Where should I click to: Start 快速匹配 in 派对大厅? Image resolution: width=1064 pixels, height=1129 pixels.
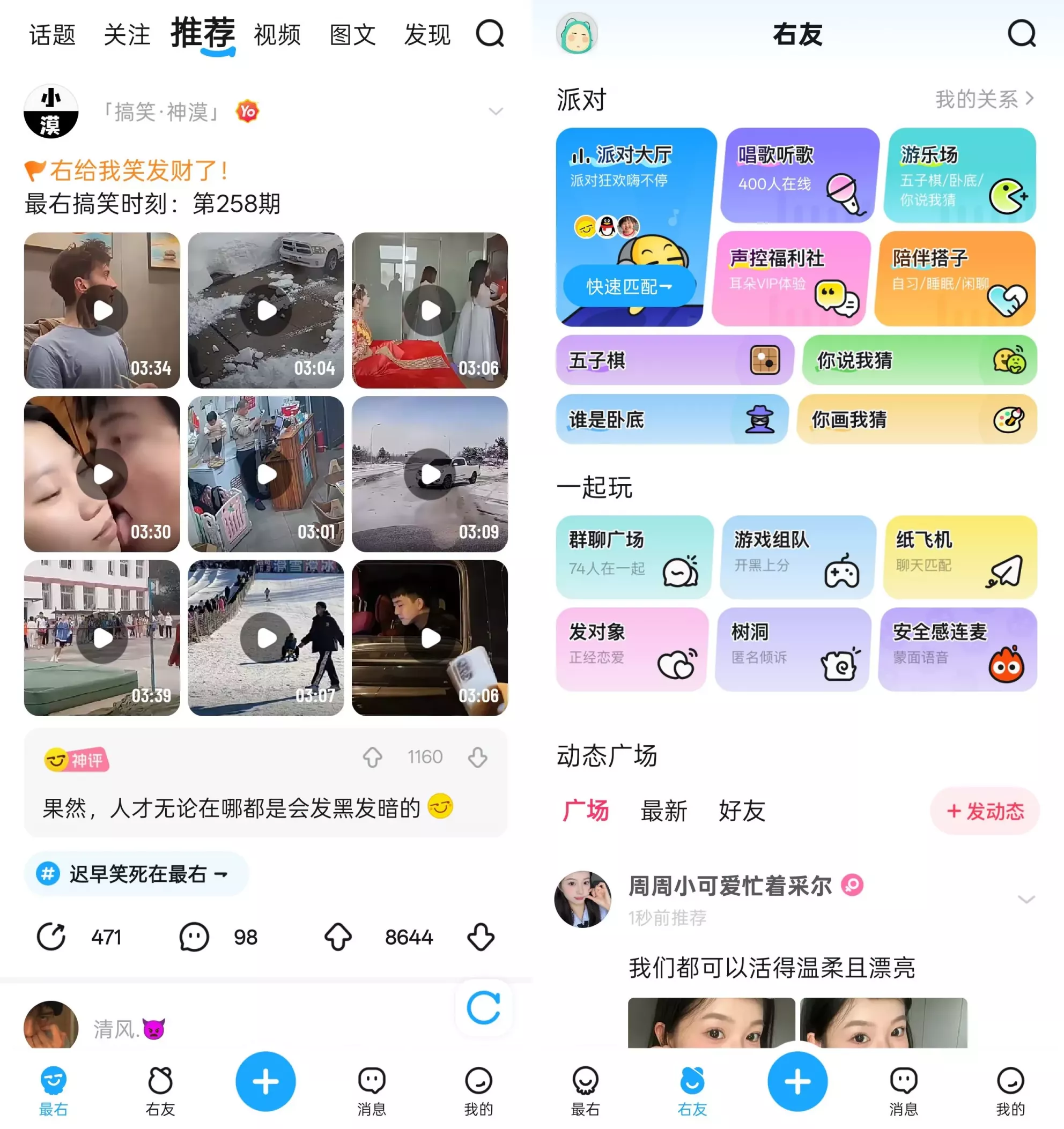(629, 287)
